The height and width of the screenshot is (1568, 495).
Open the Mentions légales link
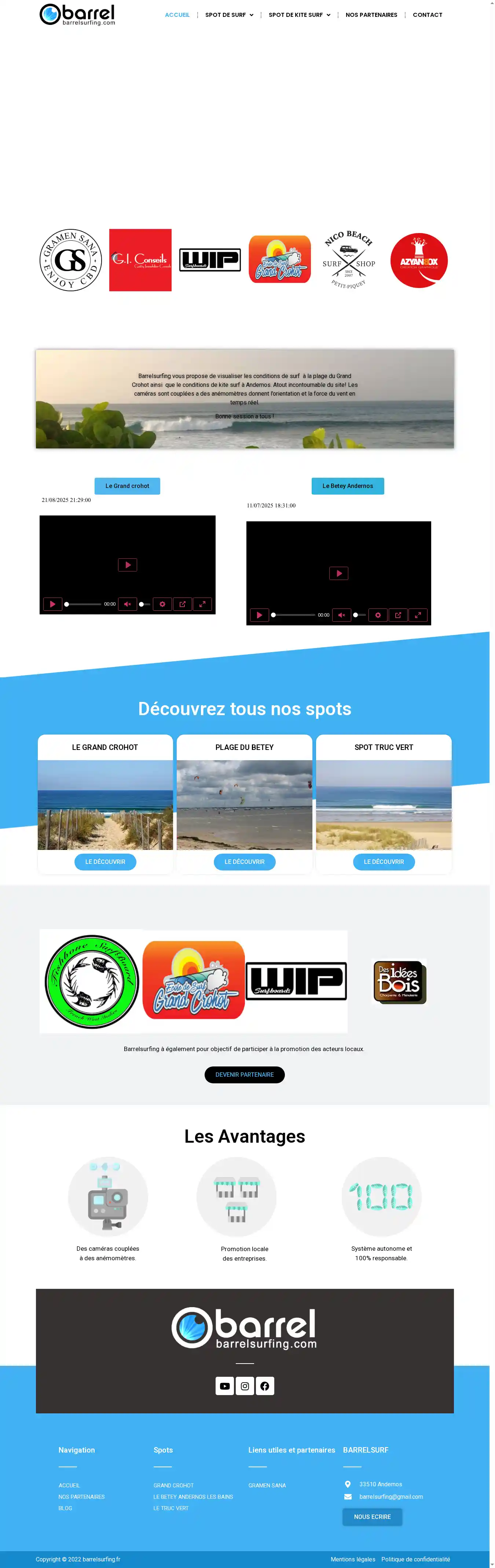pos(352,1559)
